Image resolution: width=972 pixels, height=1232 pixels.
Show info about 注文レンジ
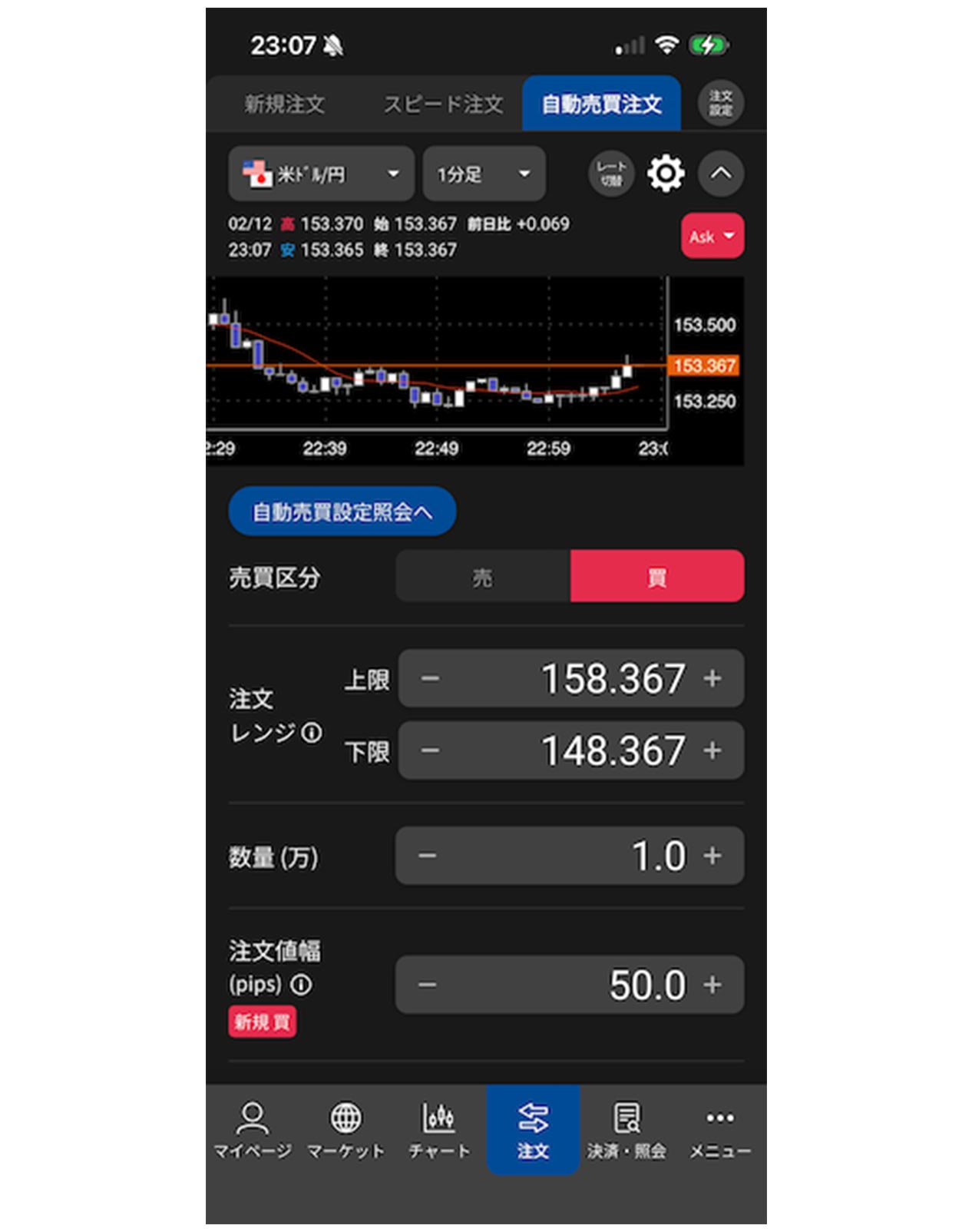point(312,733)
